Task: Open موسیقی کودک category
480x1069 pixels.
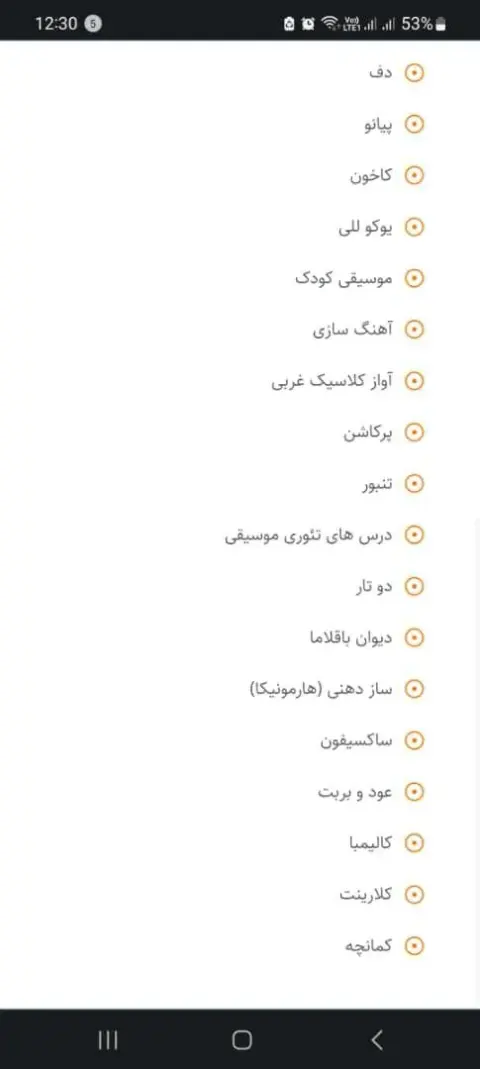Action: pyautogui.click(x=344, y=279)
